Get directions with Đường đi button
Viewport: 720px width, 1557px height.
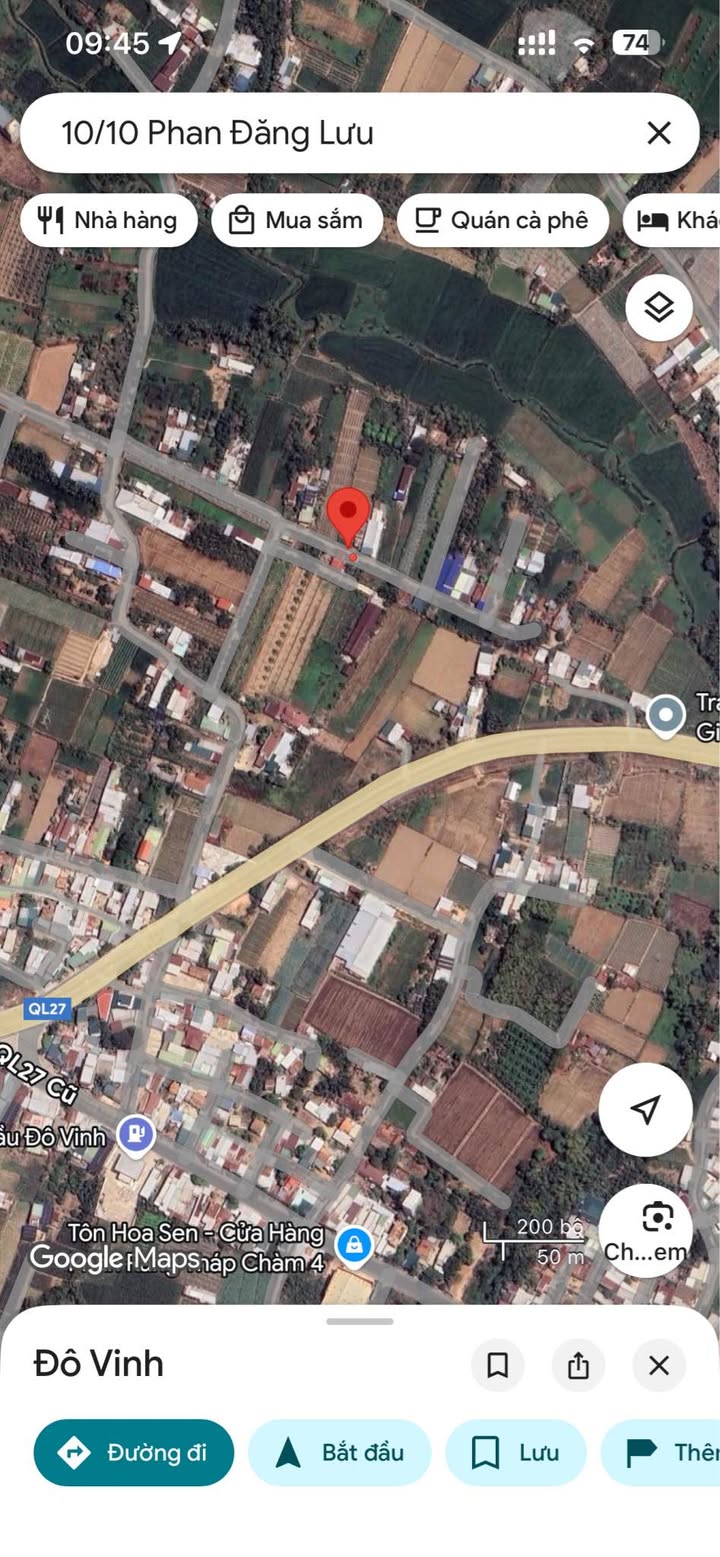(134, 1452)
